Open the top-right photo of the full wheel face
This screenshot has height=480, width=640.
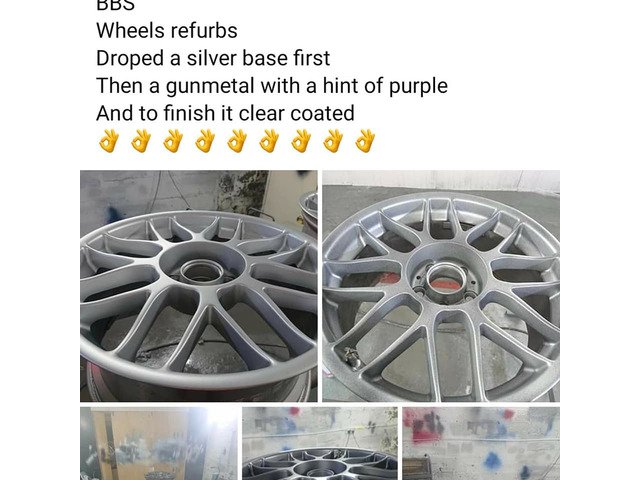tap(441, 286)
